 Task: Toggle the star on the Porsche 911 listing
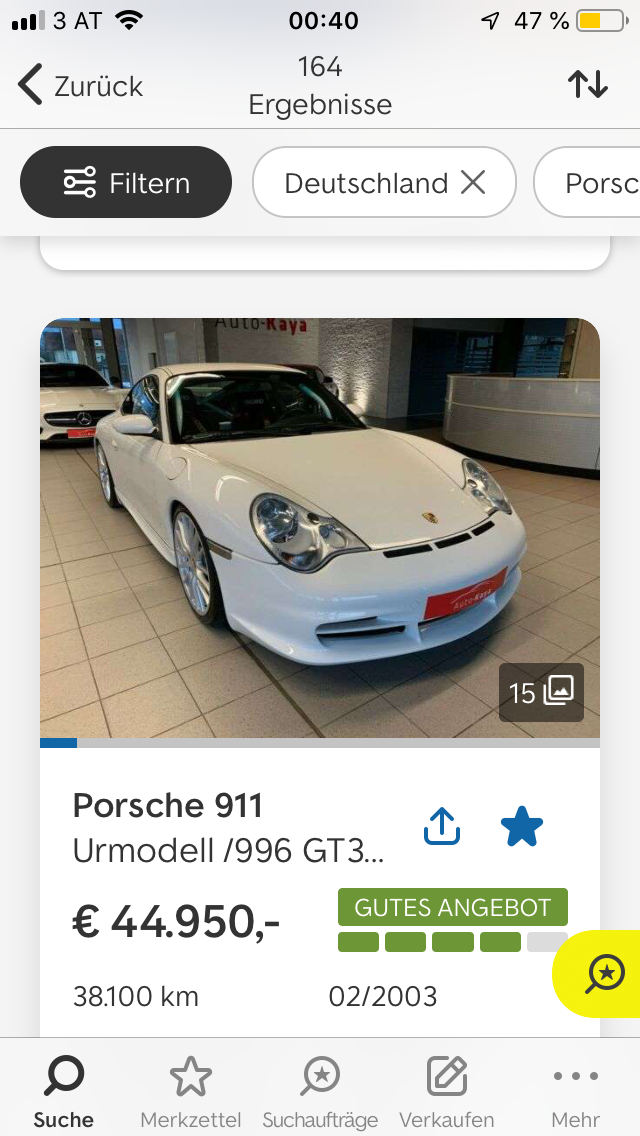pos(521,827)
